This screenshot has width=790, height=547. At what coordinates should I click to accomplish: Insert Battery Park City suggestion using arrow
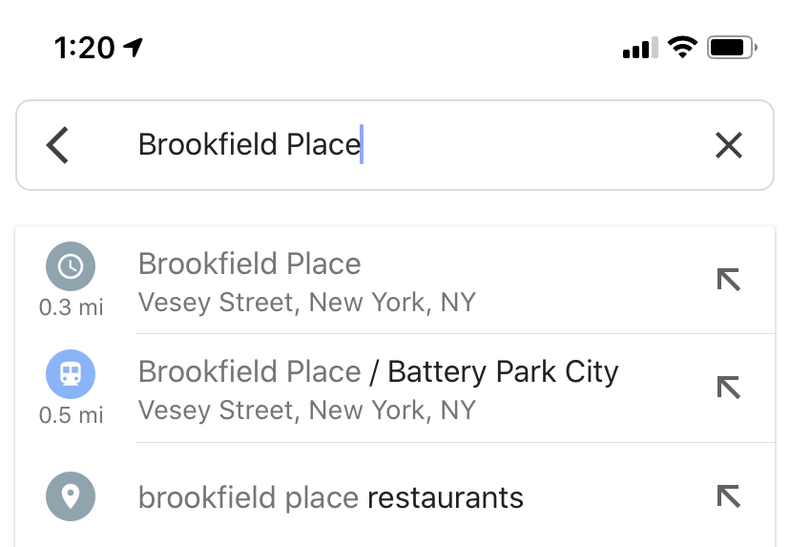(729, 388)
